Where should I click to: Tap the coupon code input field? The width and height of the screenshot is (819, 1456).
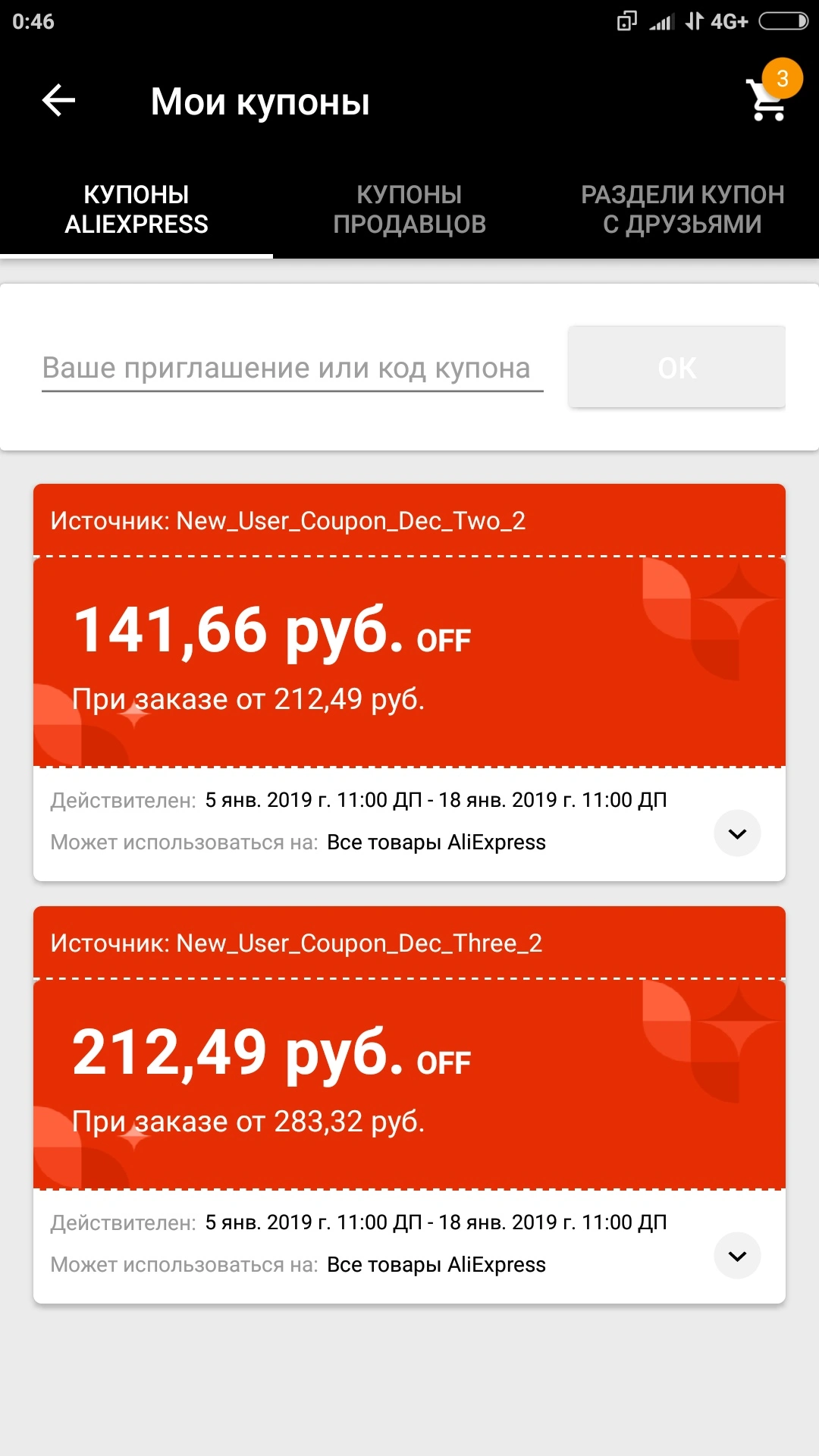tap(293, 368)
